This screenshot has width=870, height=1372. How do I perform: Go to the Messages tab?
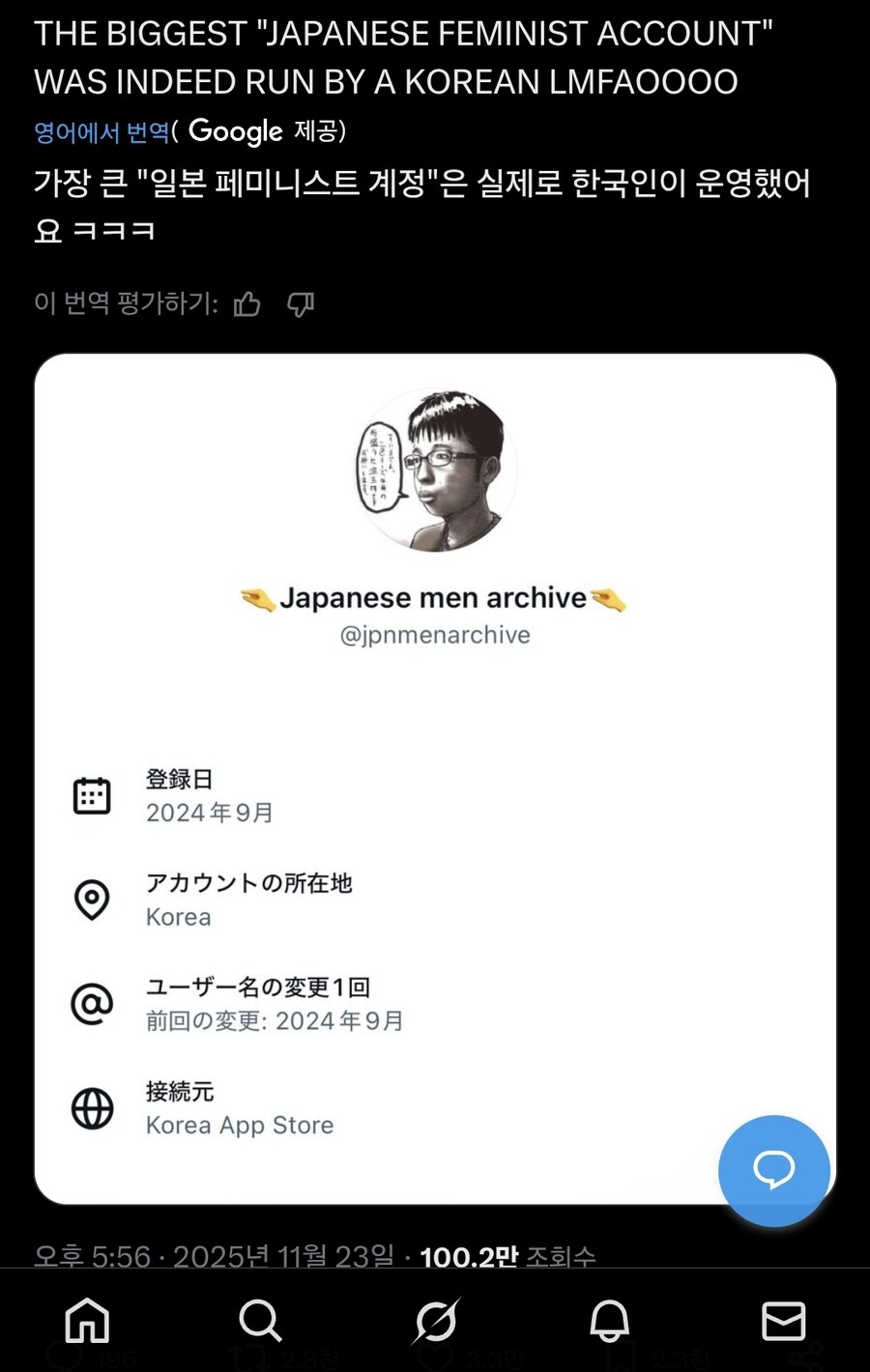783,1320
